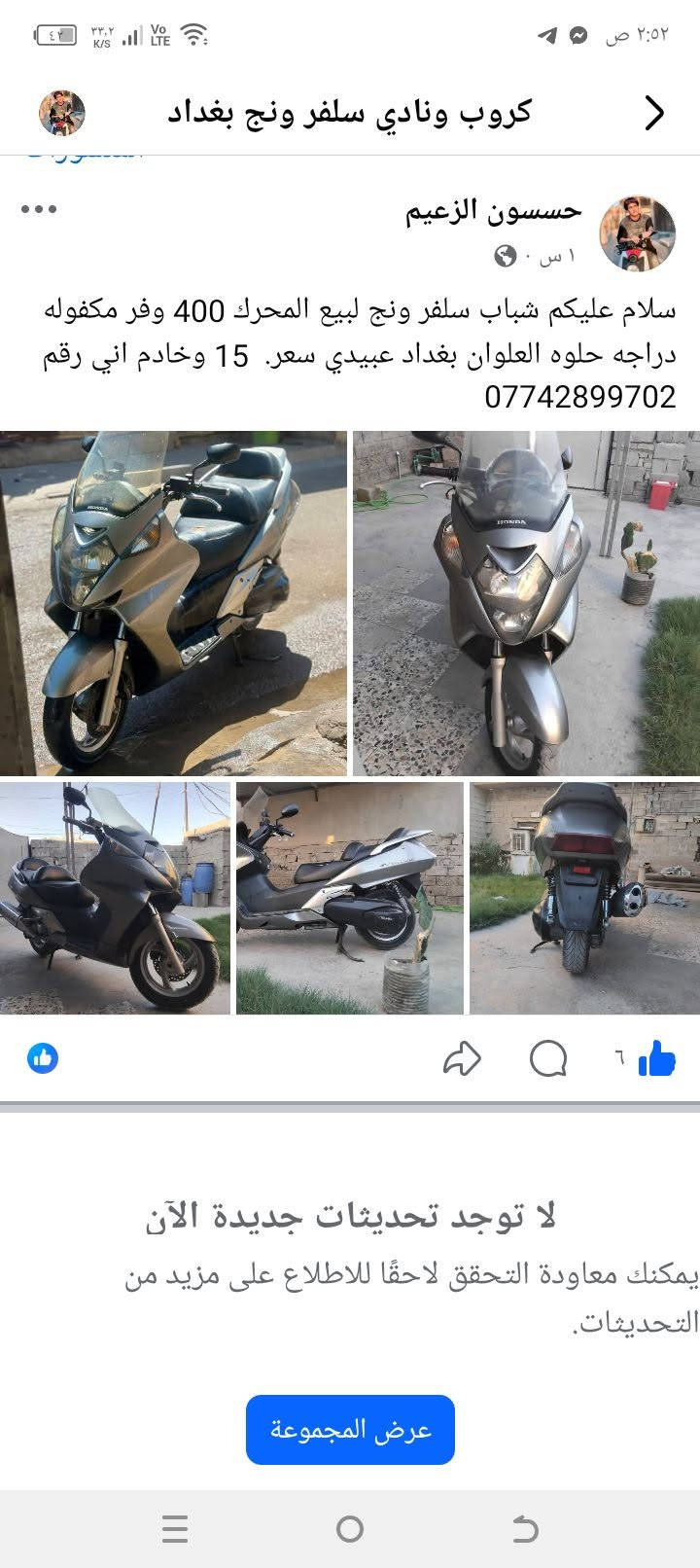
Task: Comment on the scooter post
Action: pyautogui.click(x=548, y=1058)
